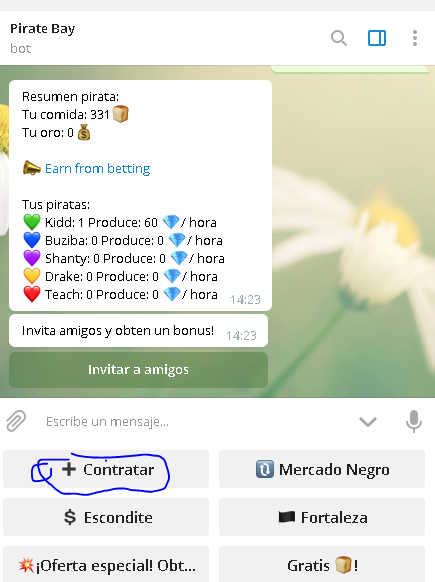The width and height of the screenshot is (435, 582).
Task: Record a voice message with the microphone
Action: [x=414, y=421]
